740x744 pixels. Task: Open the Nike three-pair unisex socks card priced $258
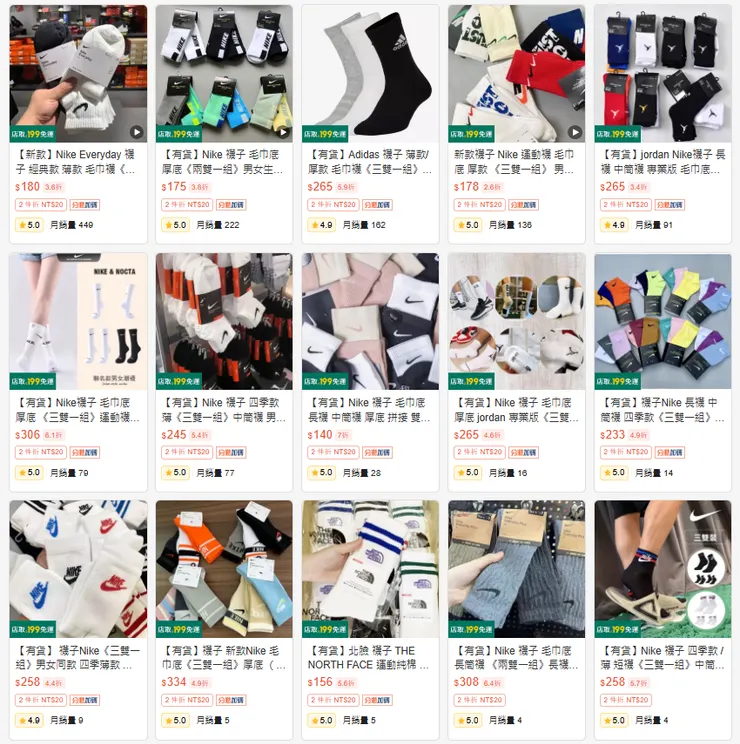pos(78,570)
